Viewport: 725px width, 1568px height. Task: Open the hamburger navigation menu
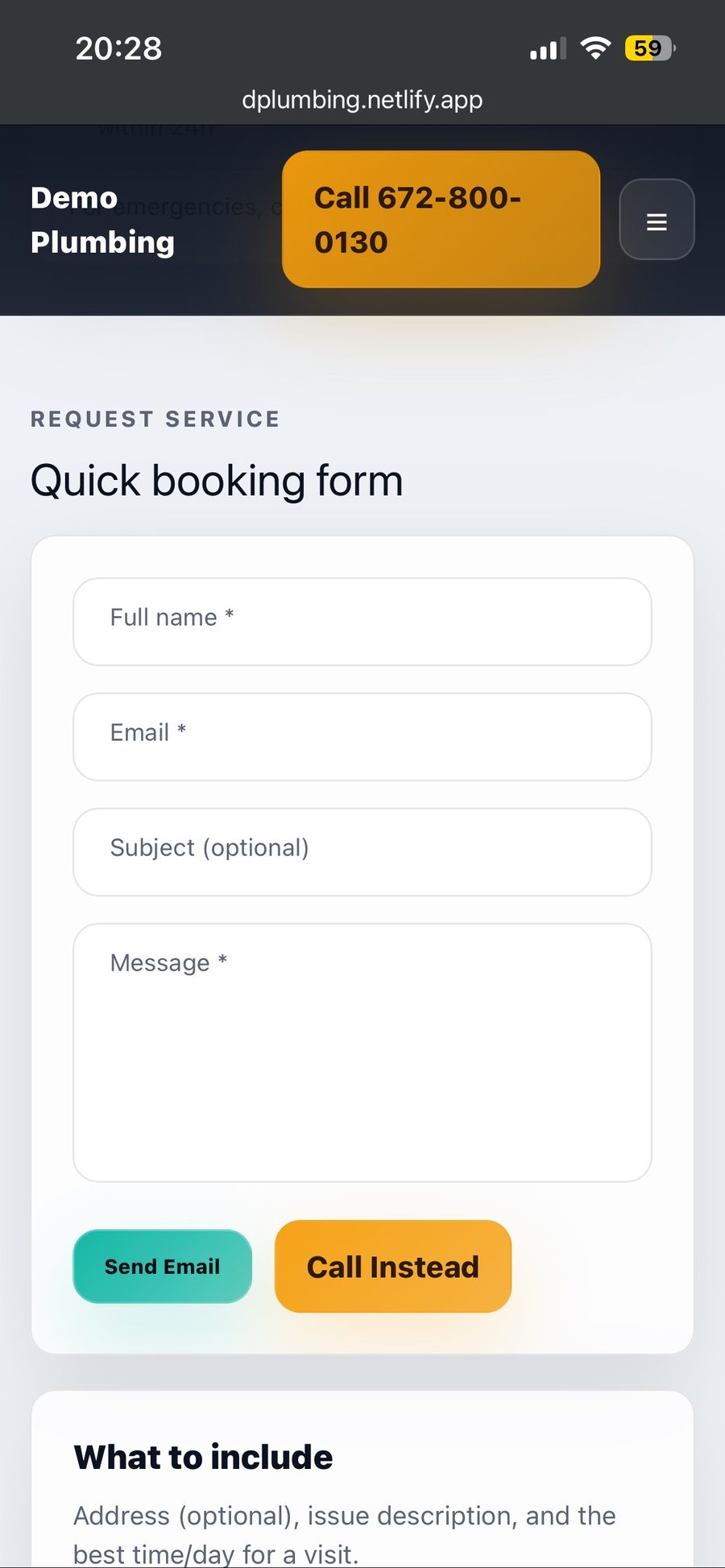tap(657, 220)
